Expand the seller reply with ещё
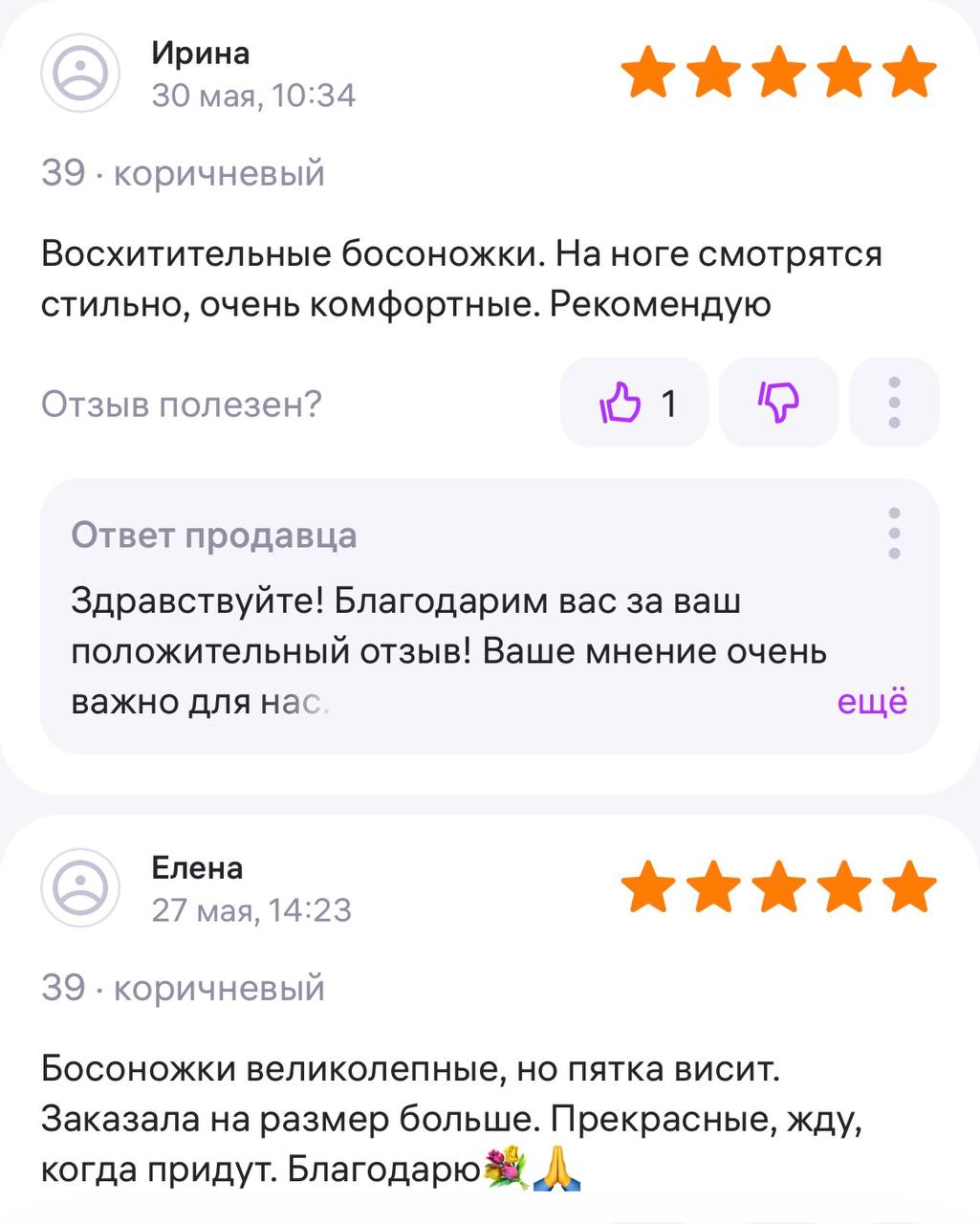This screenshot has height=1224, width=980. (x=871, y=702)
